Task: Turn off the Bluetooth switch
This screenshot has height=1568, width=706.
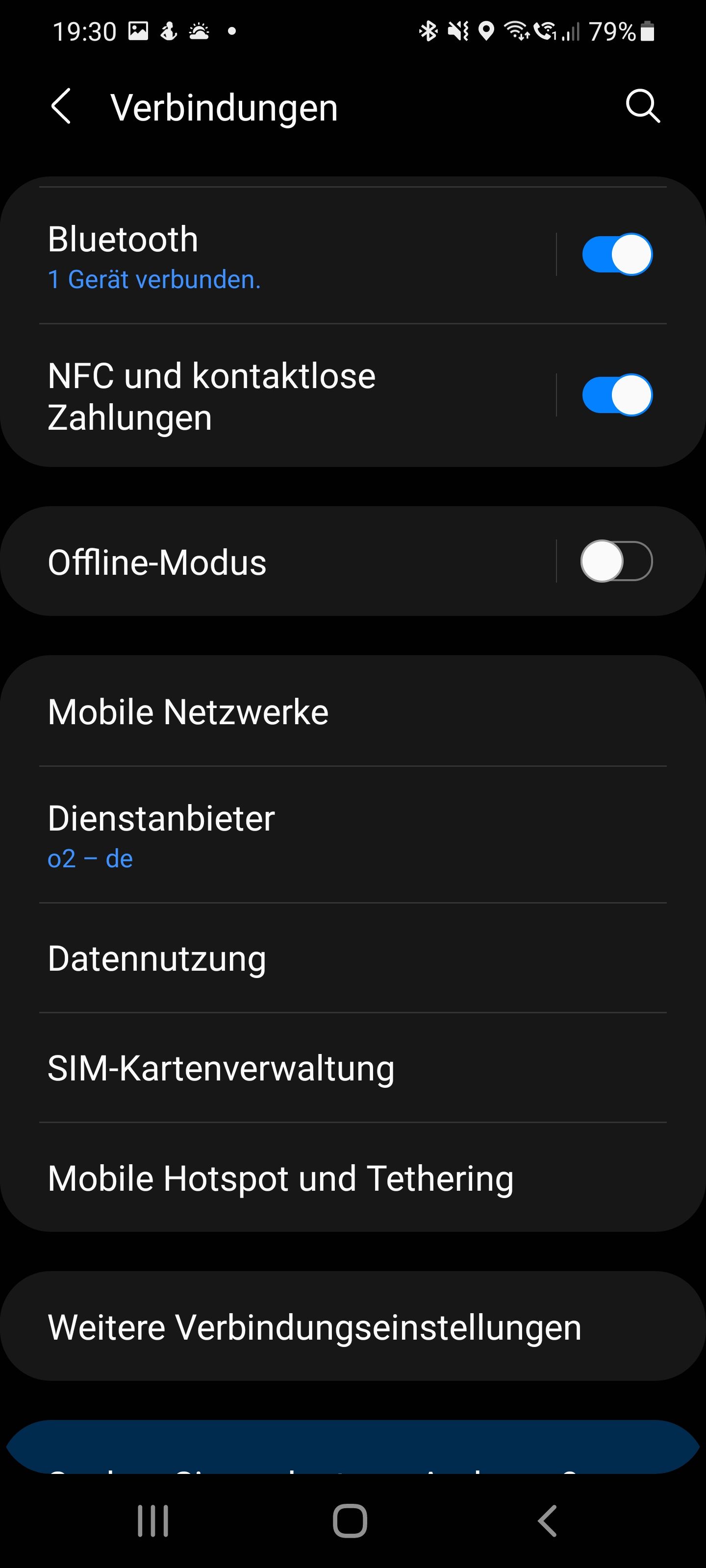Action: coord(616,254)
